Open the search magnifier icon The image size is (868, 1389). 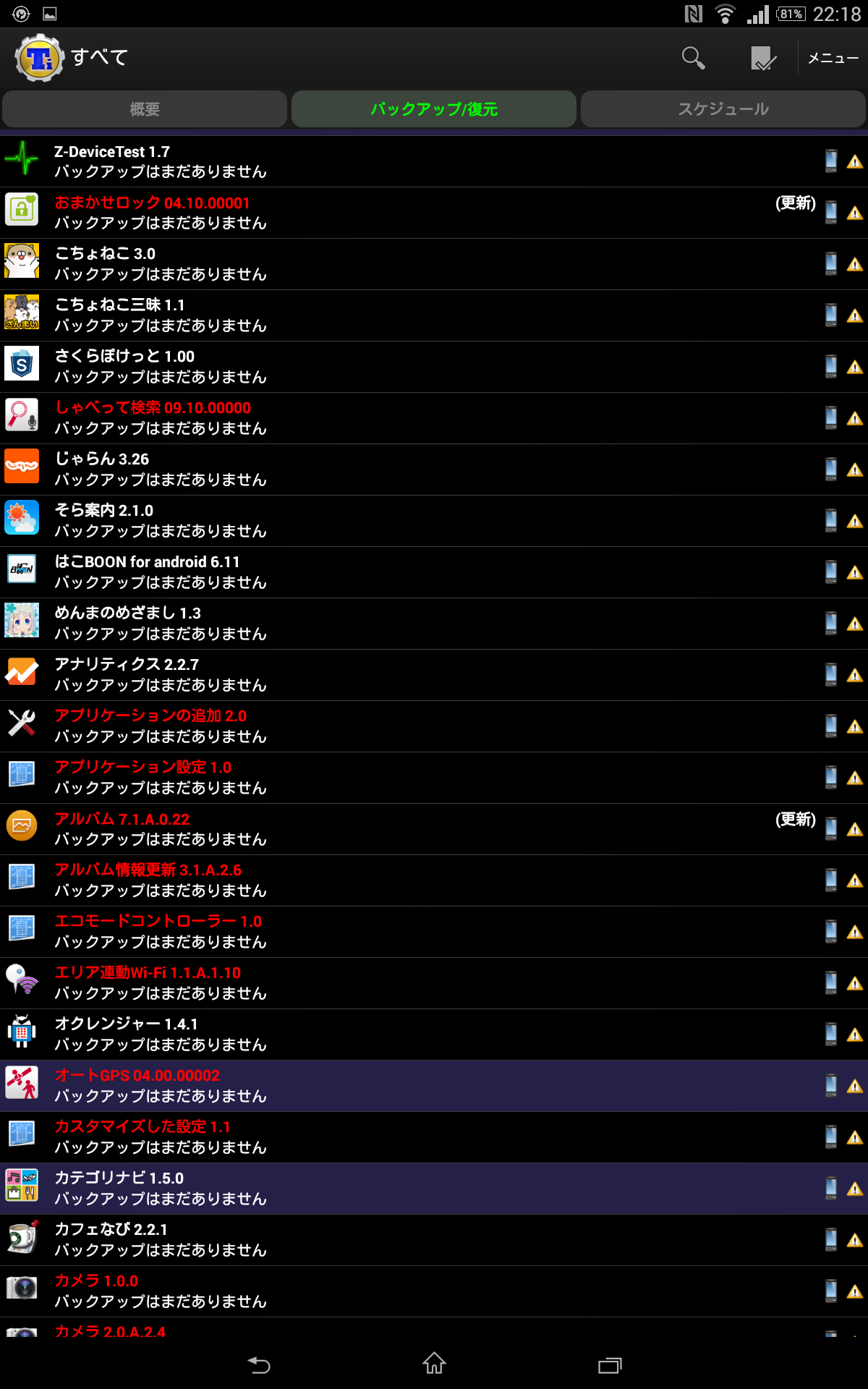693,58
